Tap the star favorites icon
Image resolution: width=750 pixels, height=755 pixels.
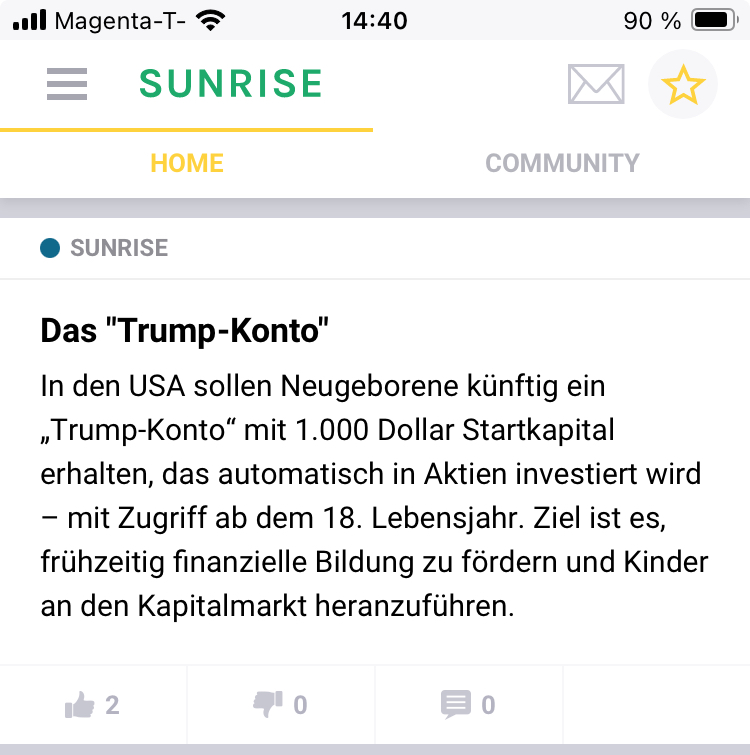tap(683, 85)
